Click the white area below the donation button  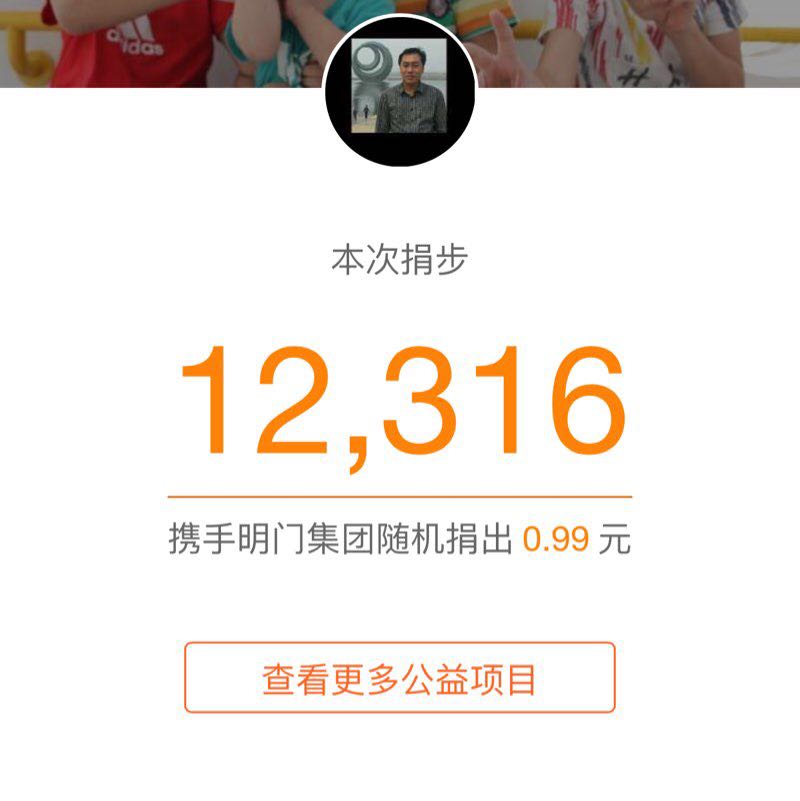(x=398, y=760)
